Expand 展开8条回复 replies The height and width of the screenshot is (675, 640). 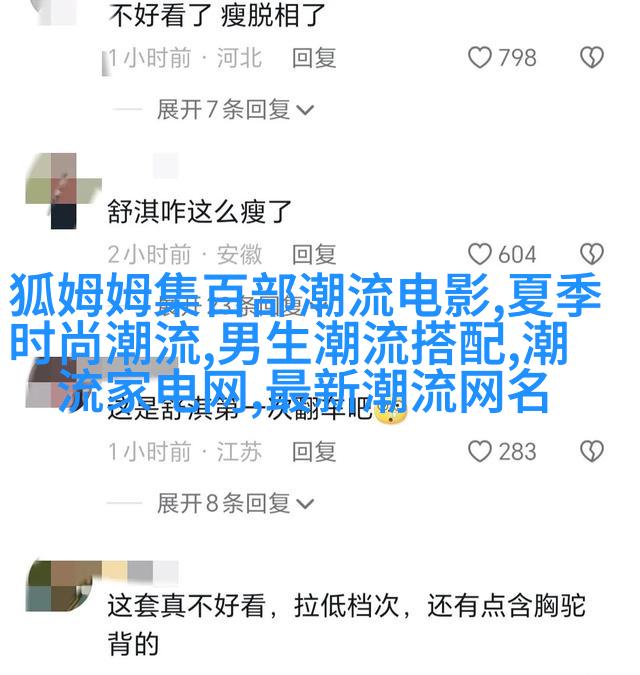coord(235,503)
